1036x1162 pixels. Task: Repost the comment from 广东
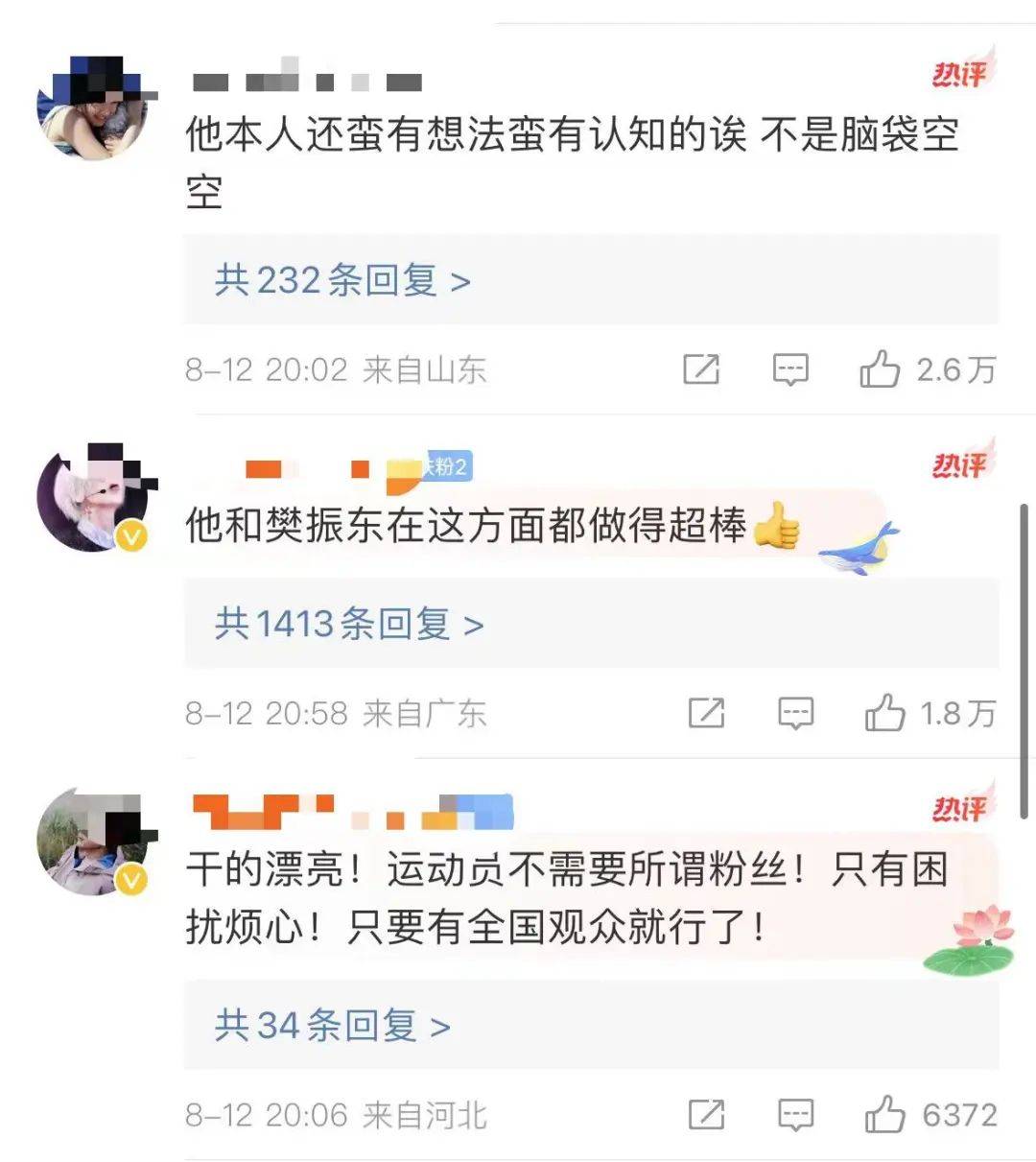click(706, 713)
